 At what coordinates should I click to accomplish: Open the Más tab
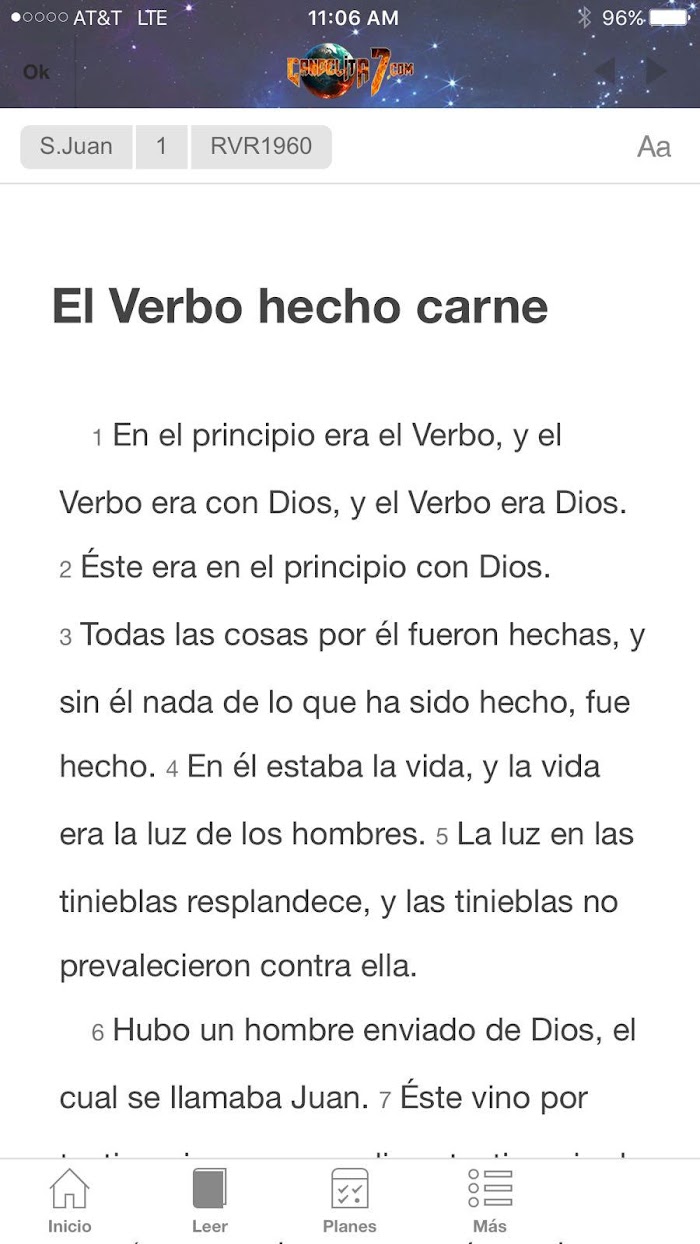(x=490, y=1200)
